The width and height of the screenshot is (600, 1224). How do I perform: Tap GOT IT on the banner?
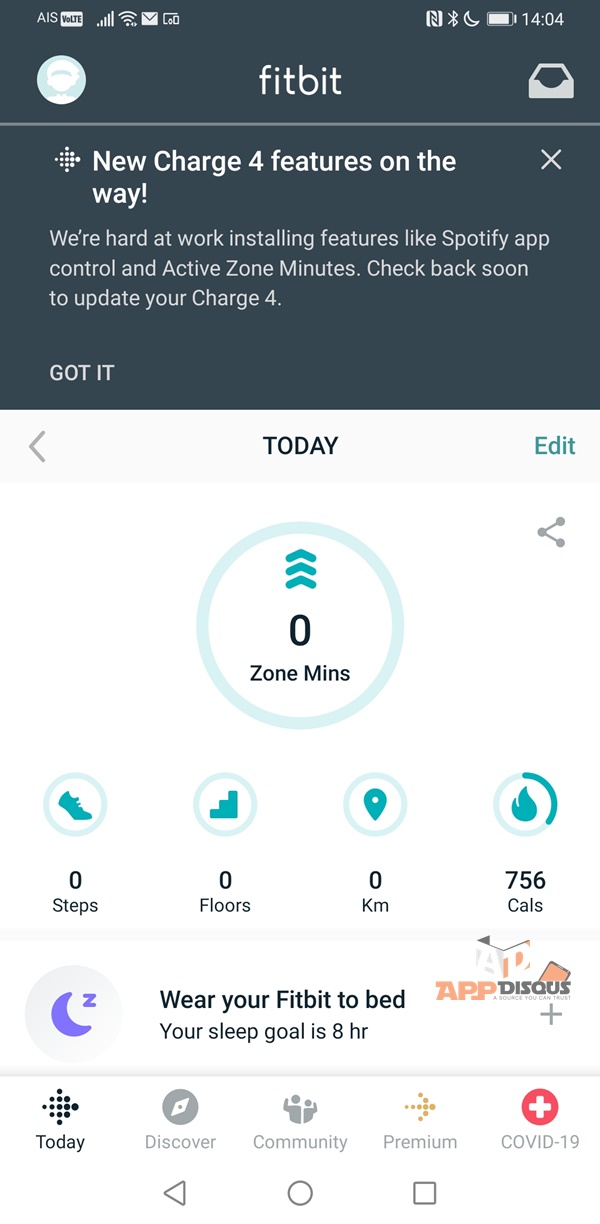(x=82, y=373)
